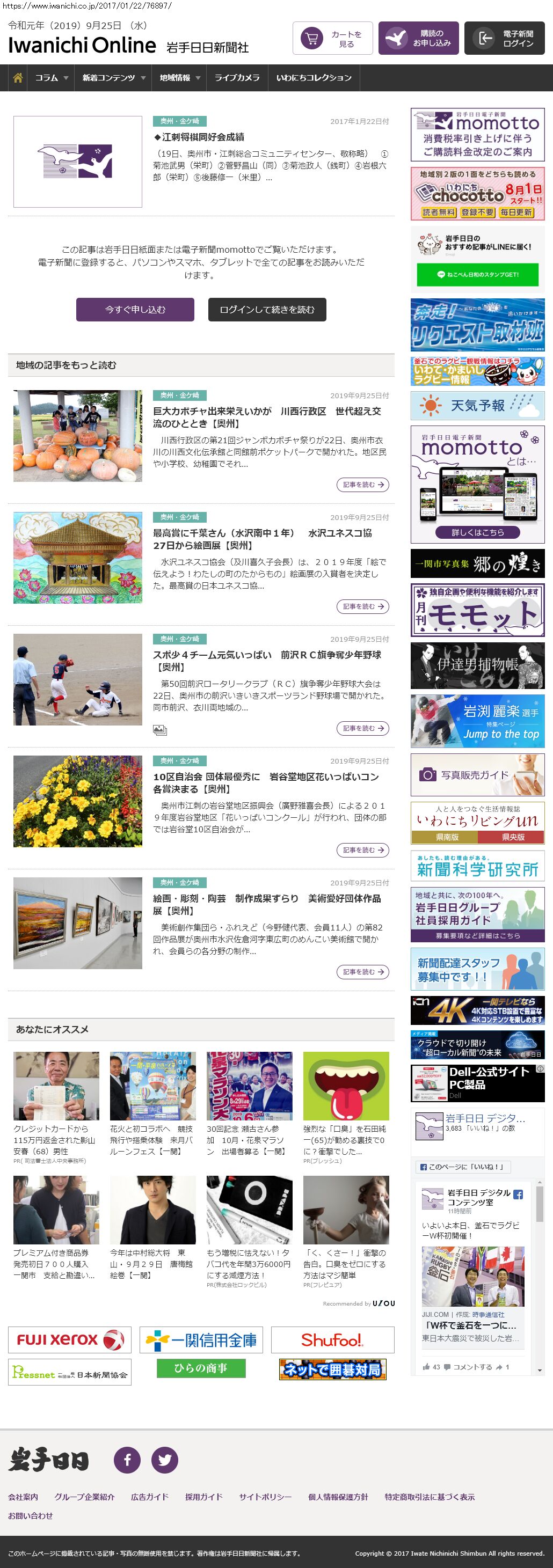Open the 個人情報保護方針 footer link
Image resolution: width=553 pixels, height=1568 pixels.
coord(338,1497)
